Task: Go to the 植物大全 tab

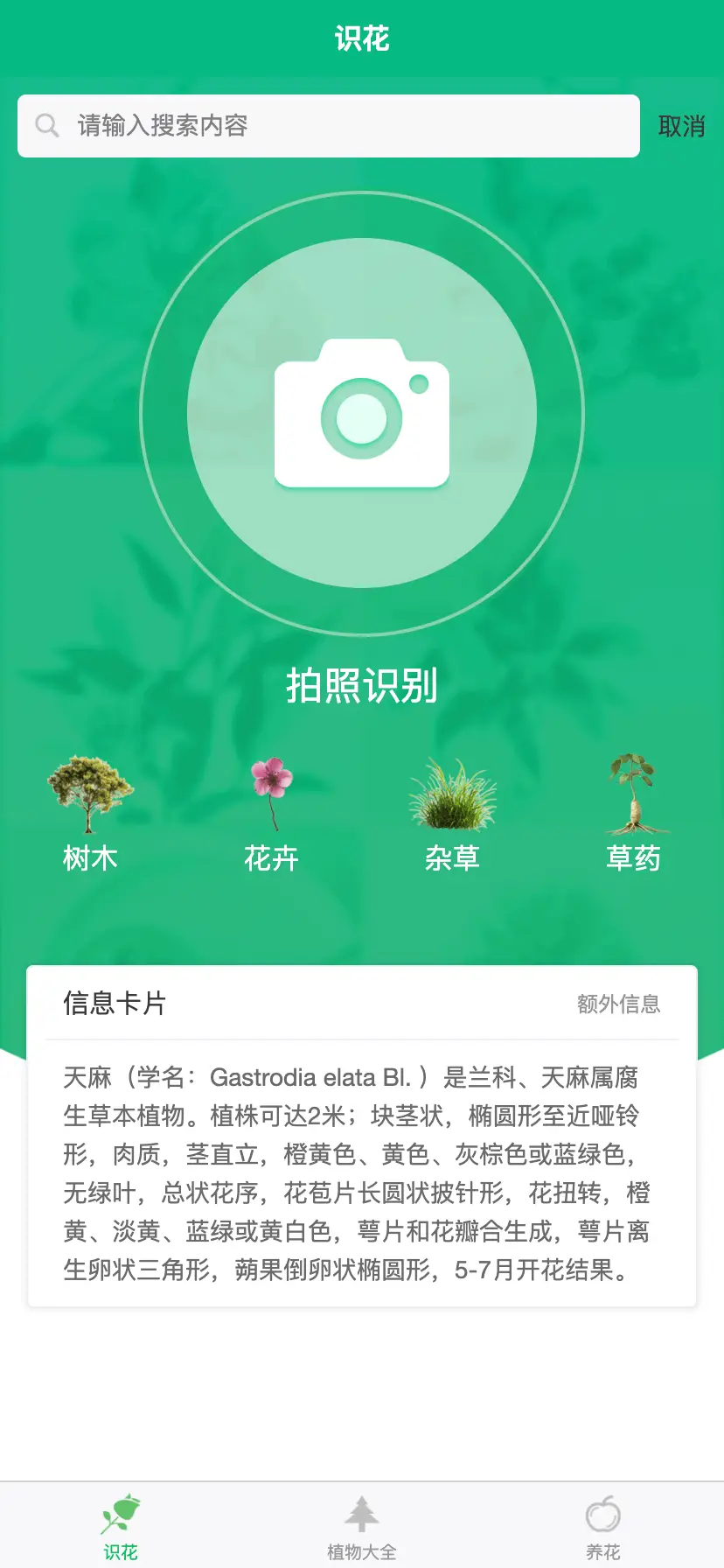Action: click(362, 1526)
